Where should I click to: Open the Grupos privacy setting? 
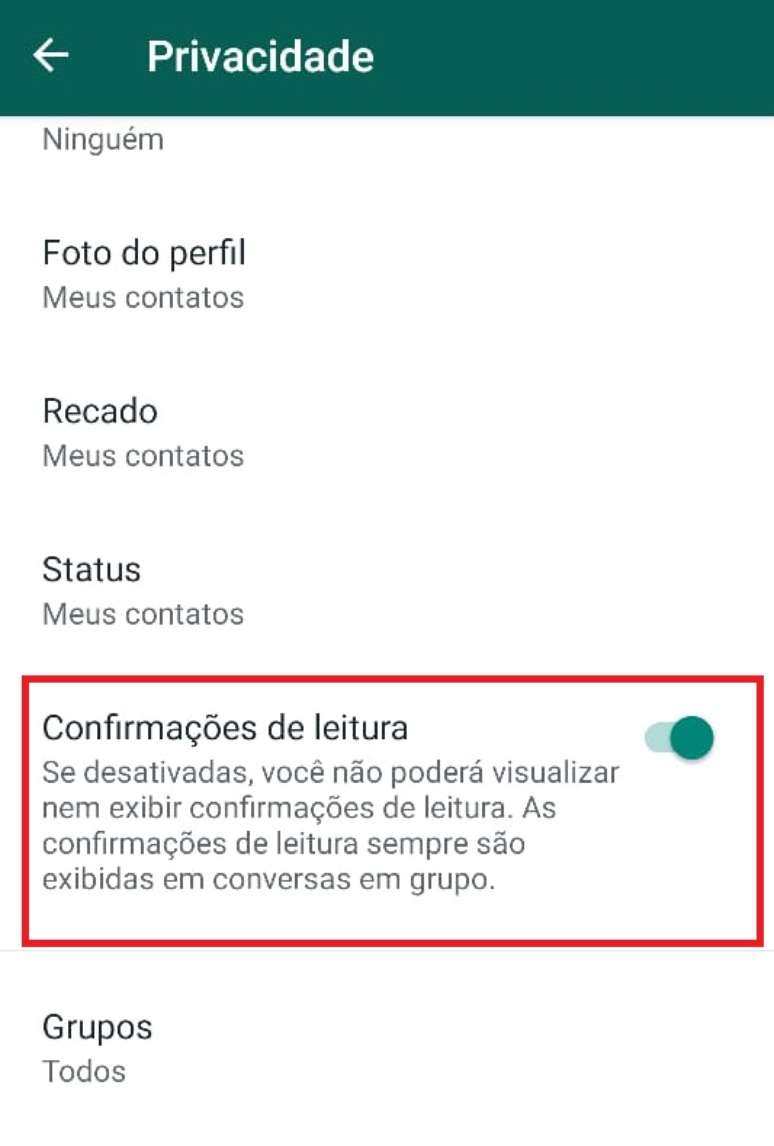98,1047
